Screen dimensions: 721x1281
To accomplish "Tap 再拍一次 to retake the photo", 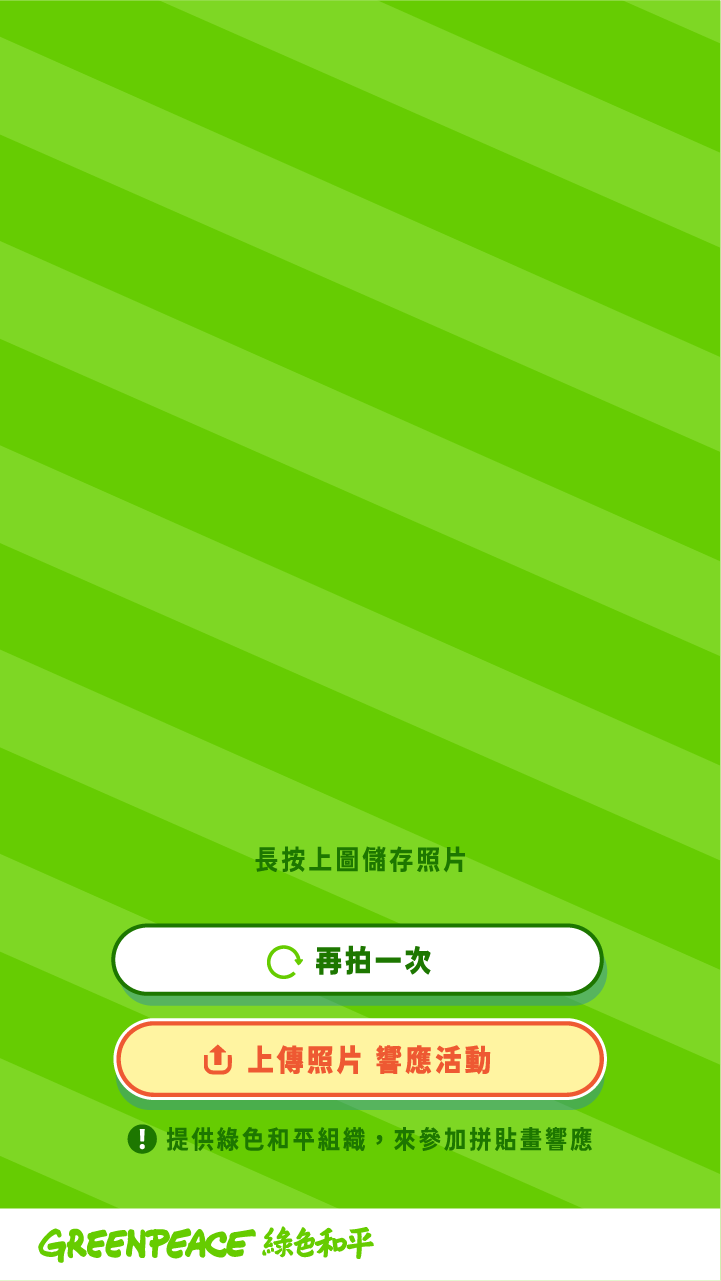I will (x=358, y=961).
